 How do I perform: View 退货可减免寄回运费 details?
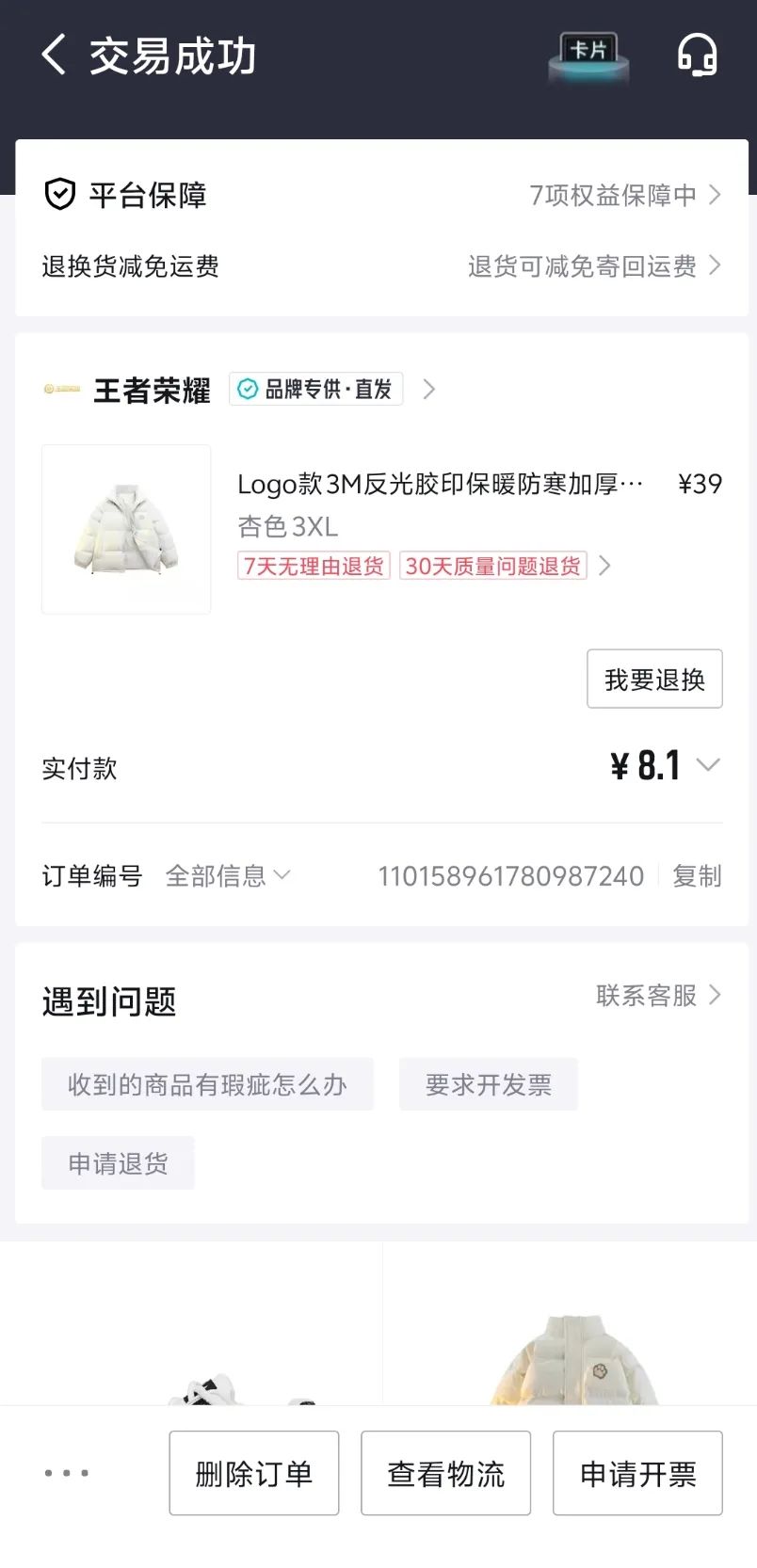(593, 266)
